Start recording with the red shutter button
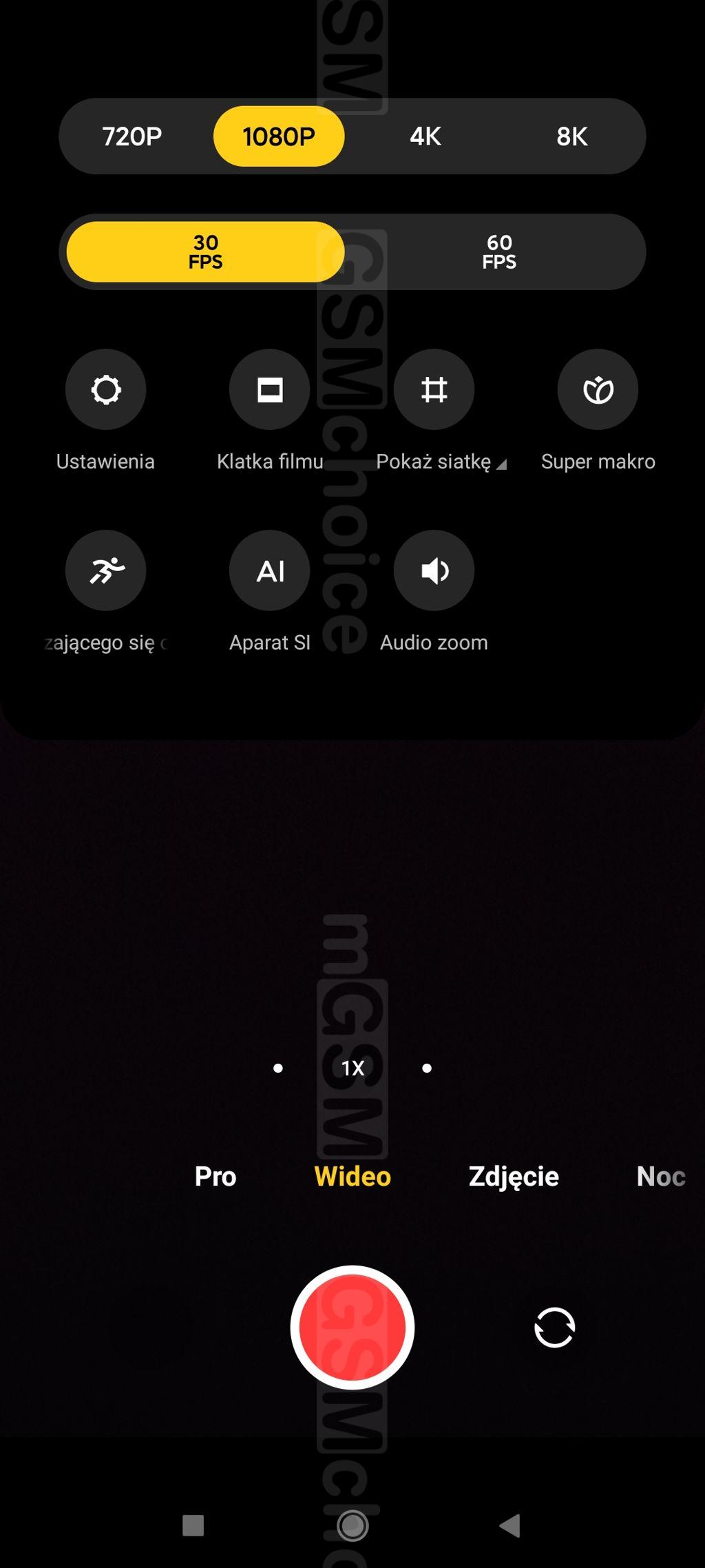This screenshot has width=705, height=1568. pyautogui.click(x=352, y=1328)
